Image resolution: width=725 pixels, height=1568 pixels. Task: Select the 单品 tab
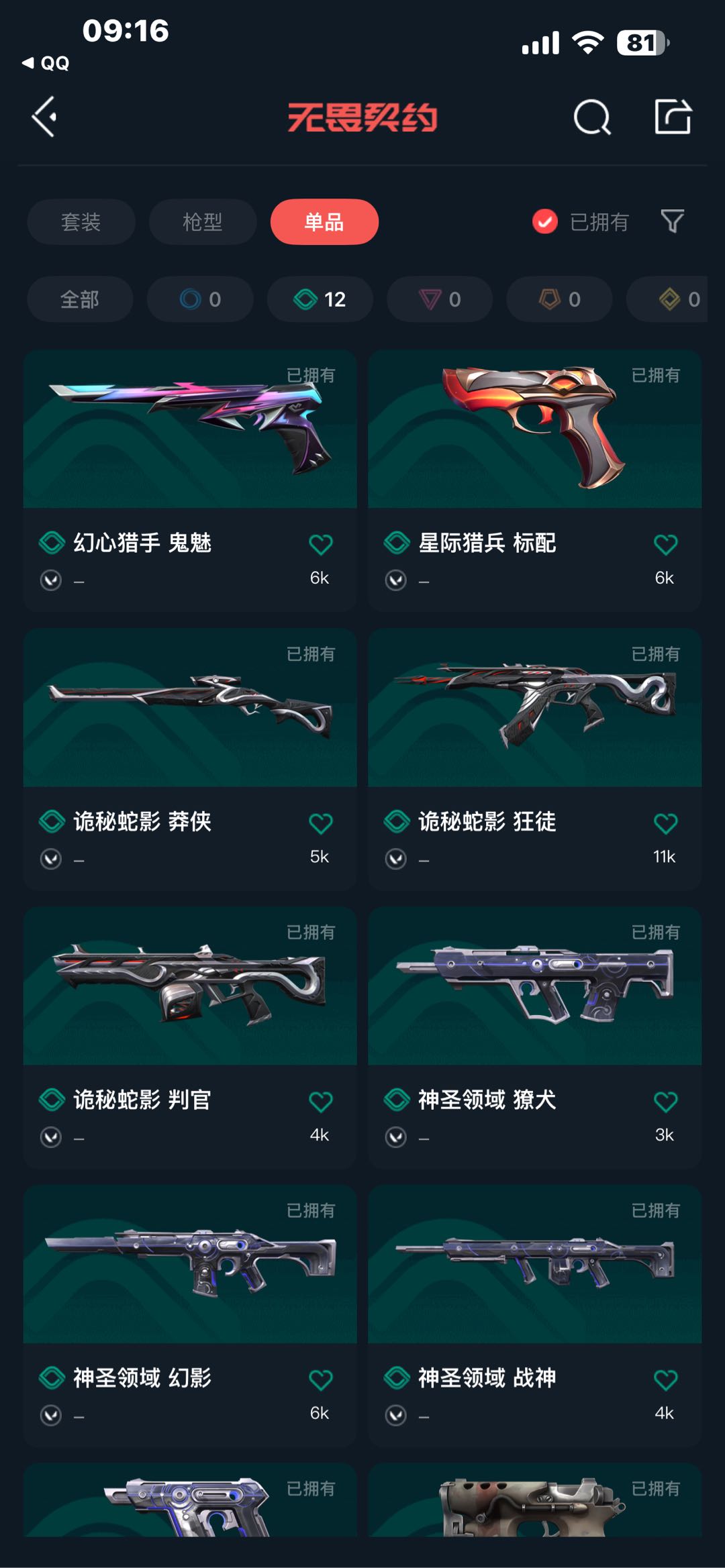click(x=324, y=222)
